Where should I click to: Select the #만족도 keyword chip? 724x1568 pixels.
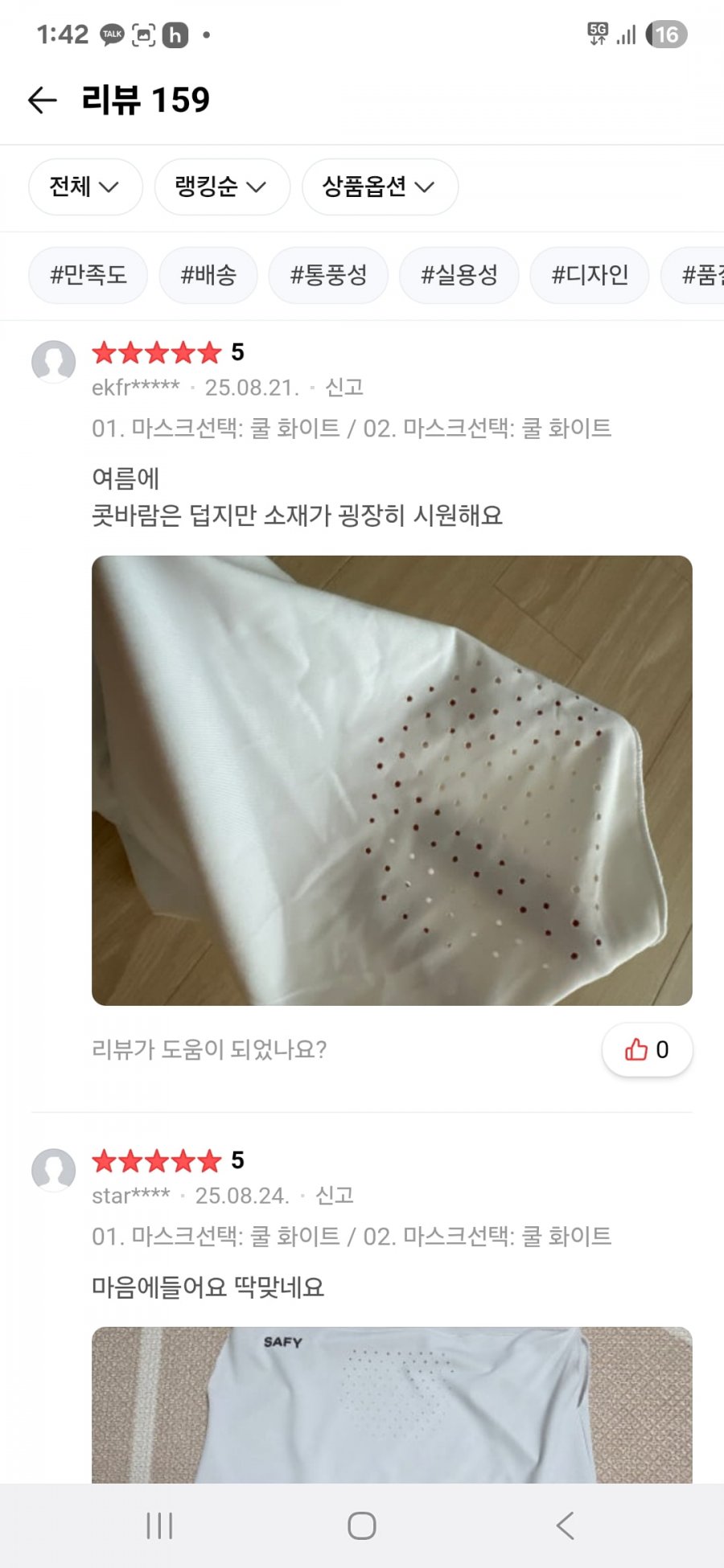click(88, 275)
